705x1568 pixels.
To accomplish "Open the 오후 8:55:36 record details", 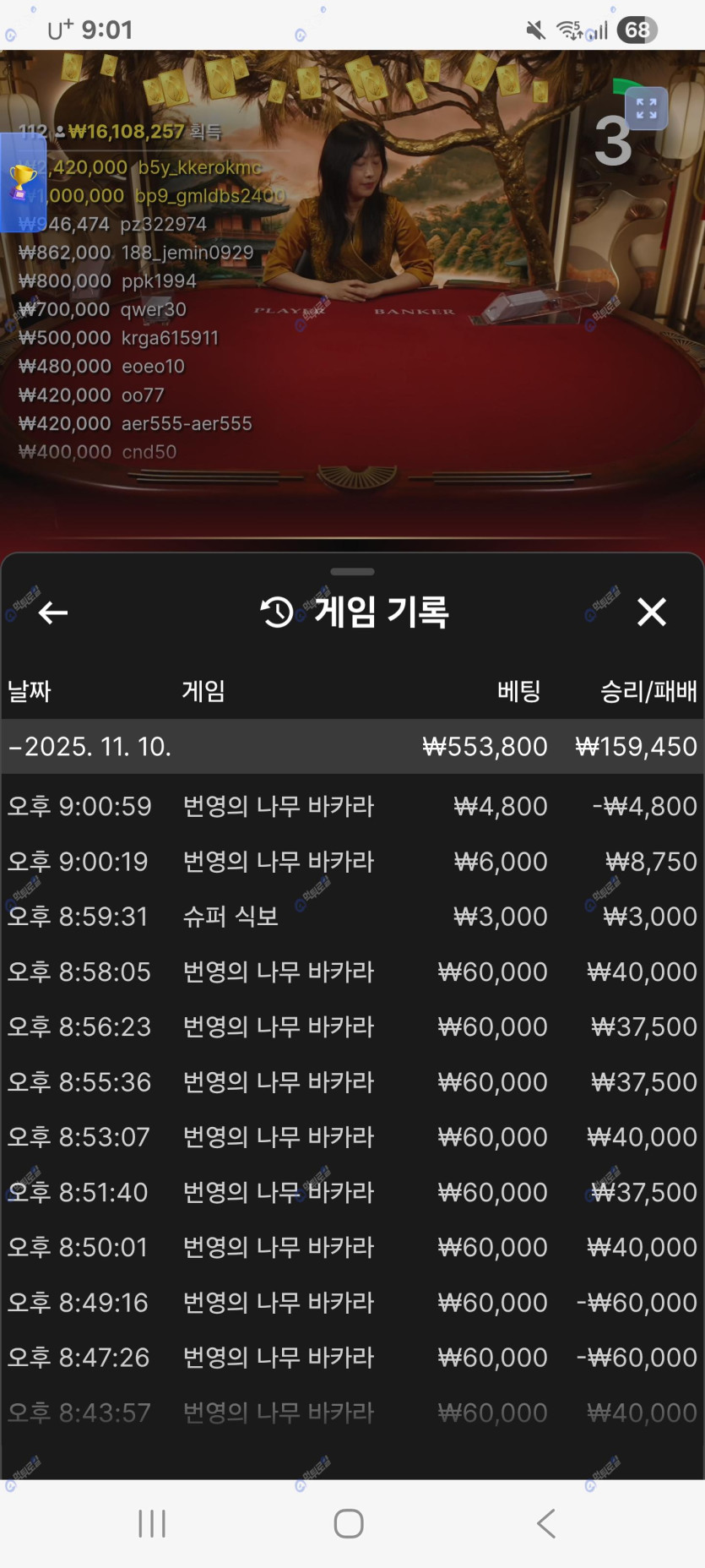I will [352, 1082].
